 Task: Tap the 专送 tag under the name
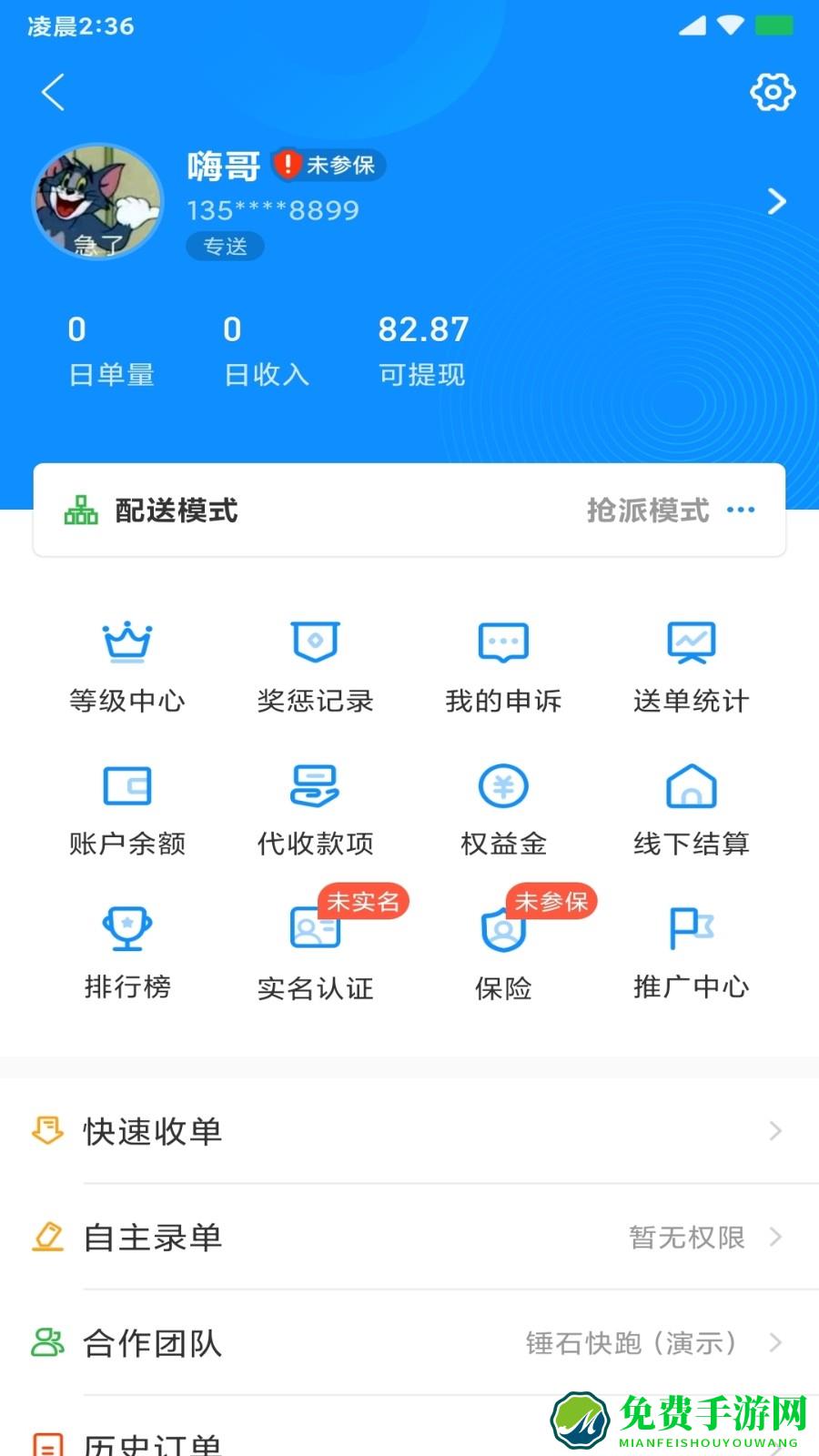226,246
